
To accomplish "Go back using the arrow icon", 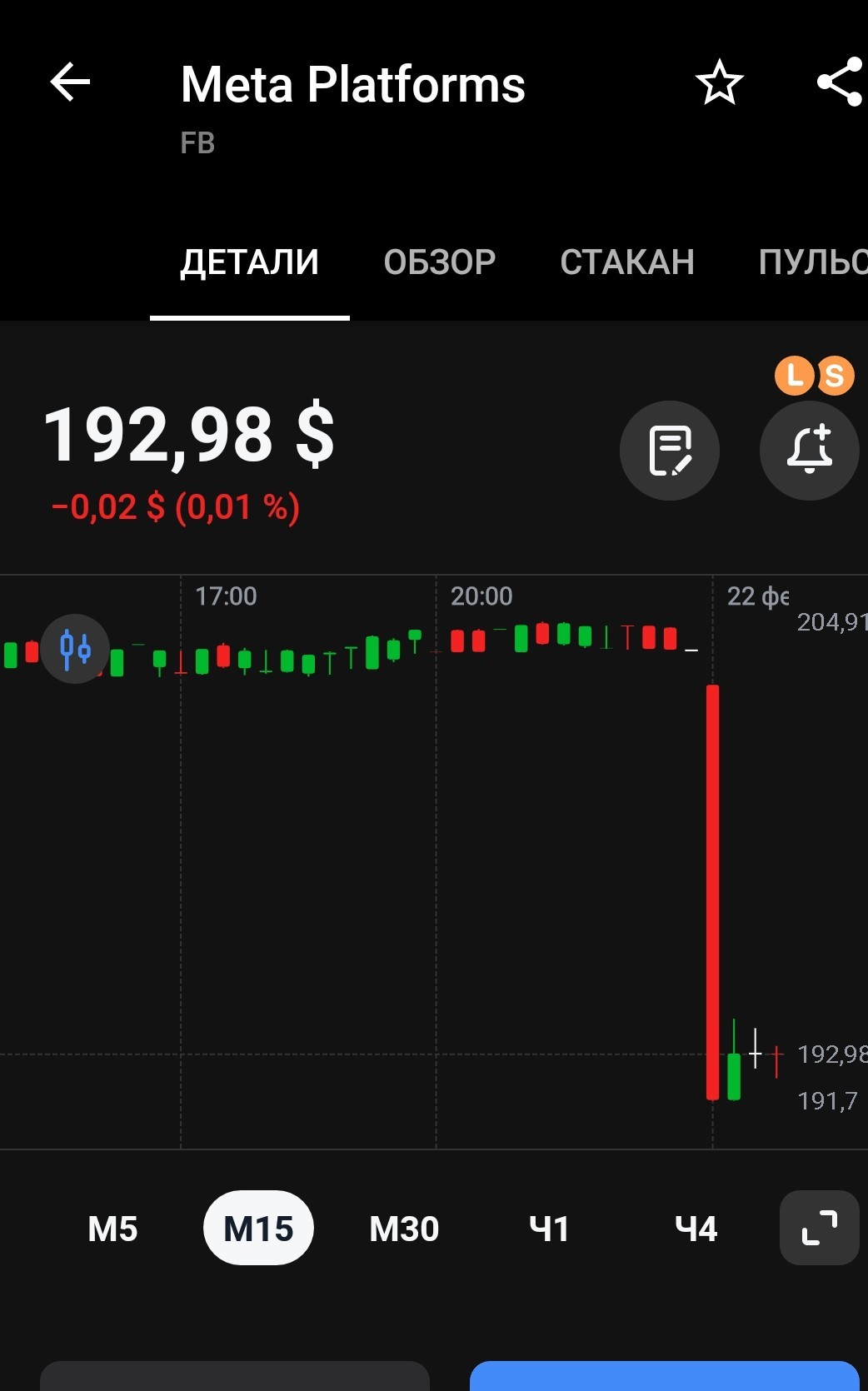I will 70,82.
